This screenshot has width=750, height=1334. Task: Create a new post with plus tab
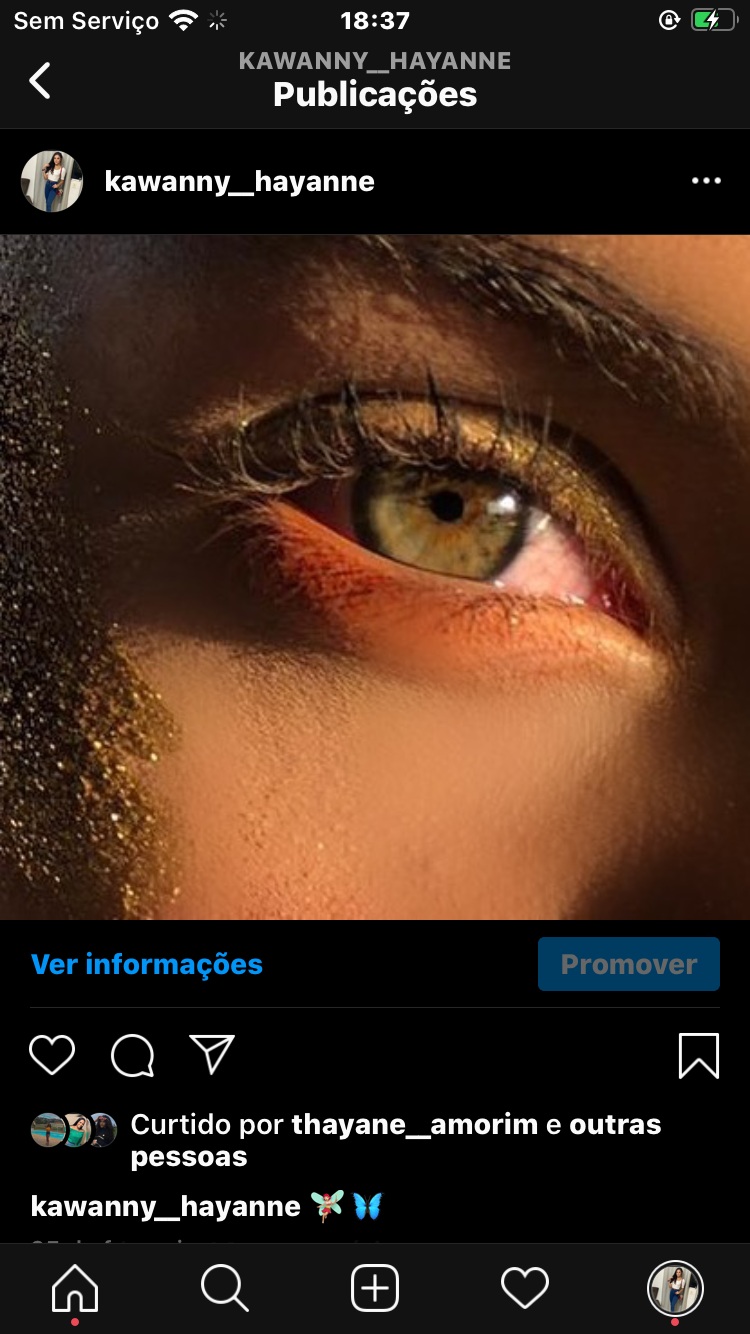coord(375,1288)
